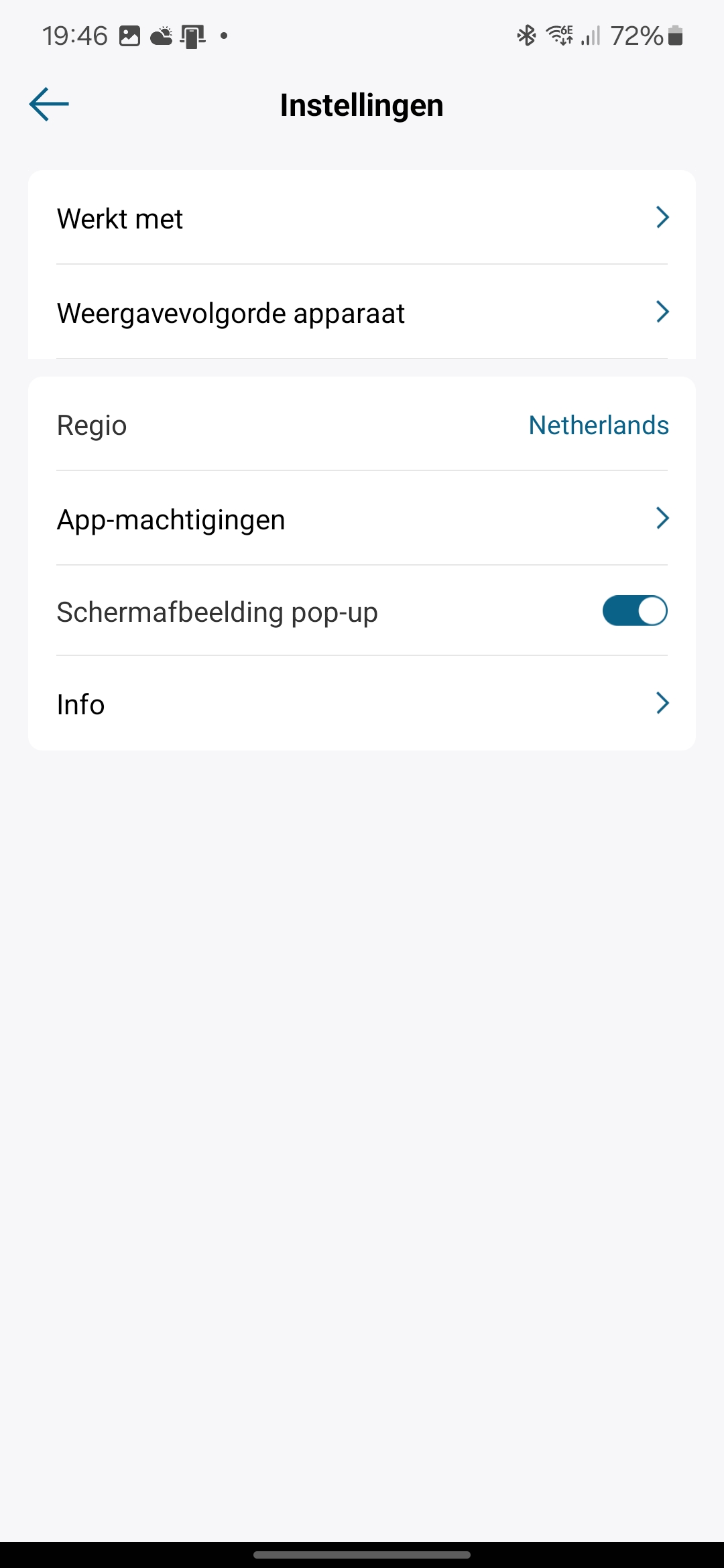This screenshot has width=724, height=1568.
Task: Open Weergavevolgorde apparaat
Action: [362, 312]
